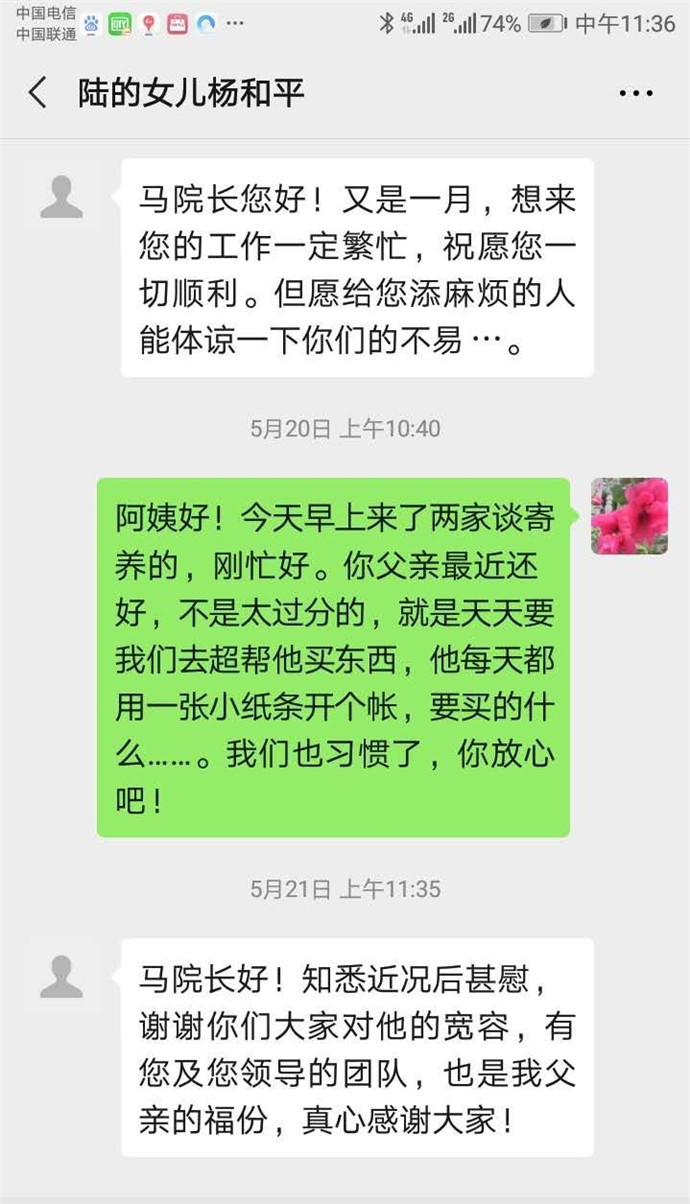Open the flower avatar profile

tap(629, 516)
